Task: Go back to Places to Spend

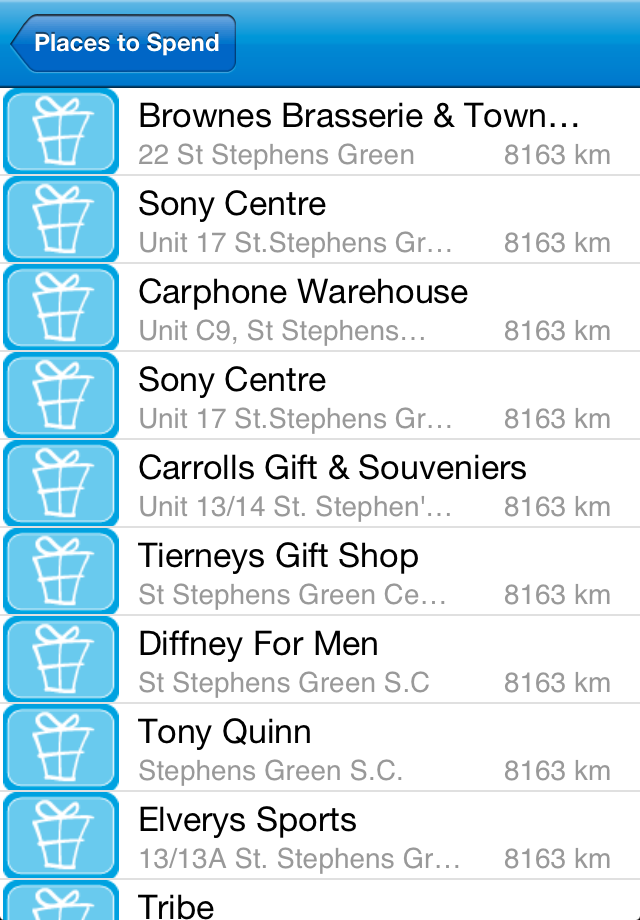Action: tap(124, 44)
